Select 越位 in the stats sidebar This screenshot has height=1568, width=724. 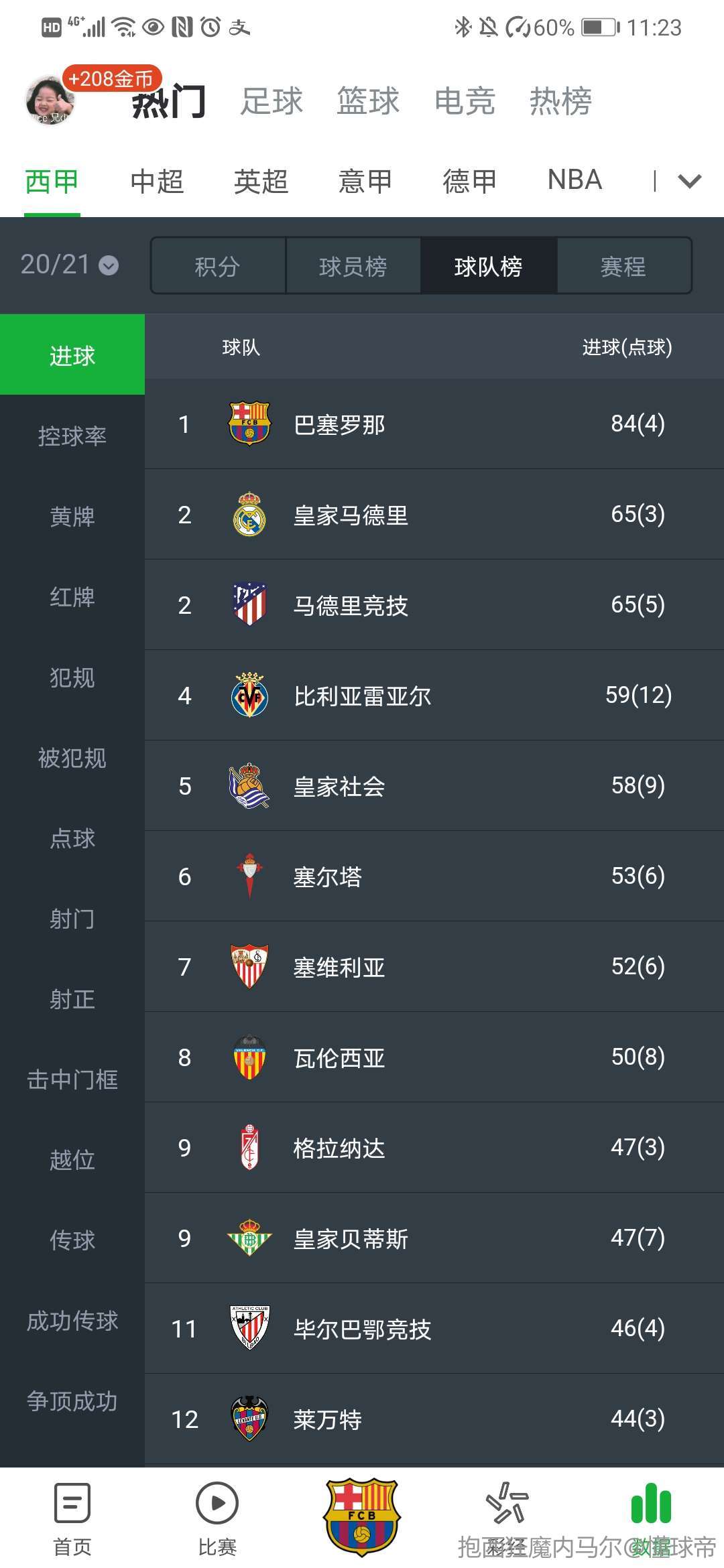tap(72, 1159)
